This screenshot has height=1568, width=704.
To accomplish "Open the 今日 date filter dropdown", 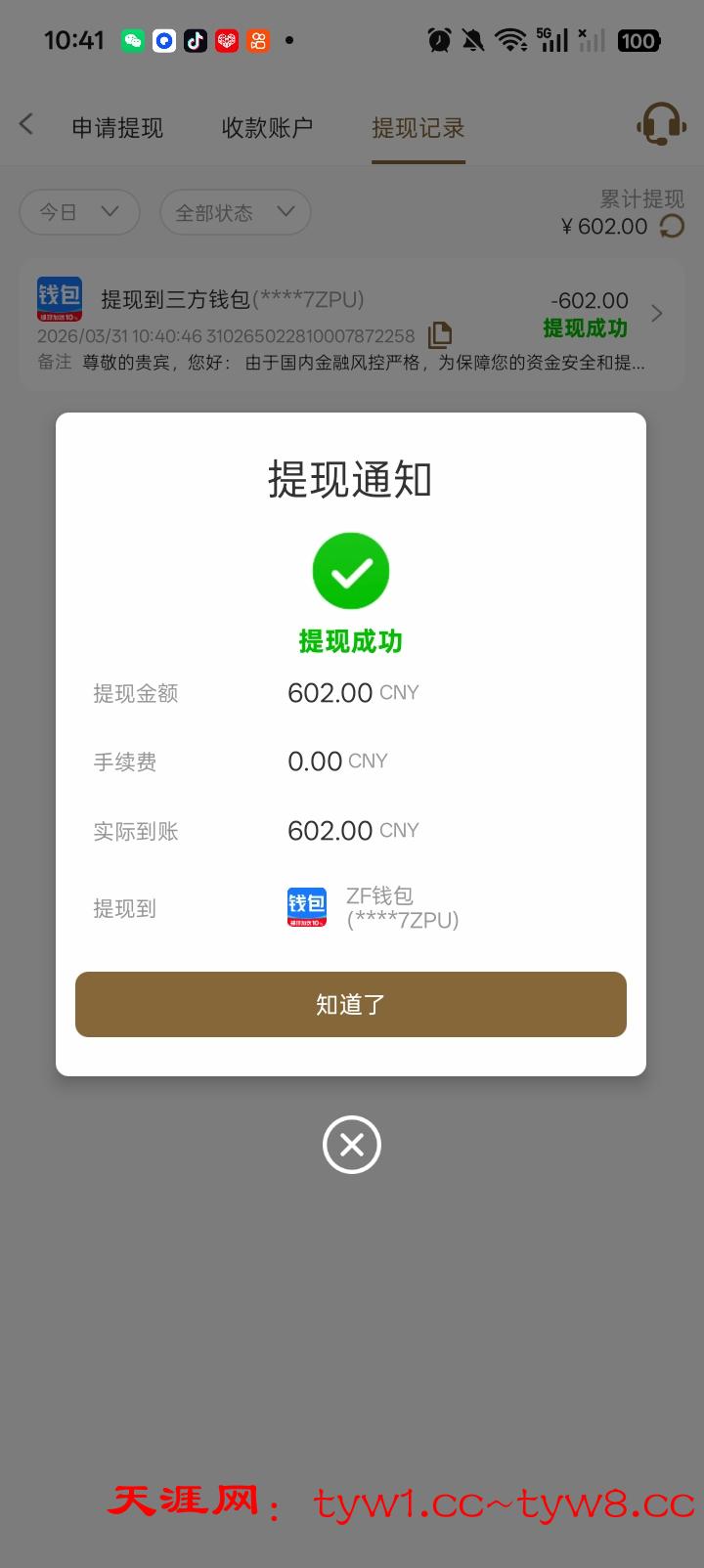I will 79,212.
